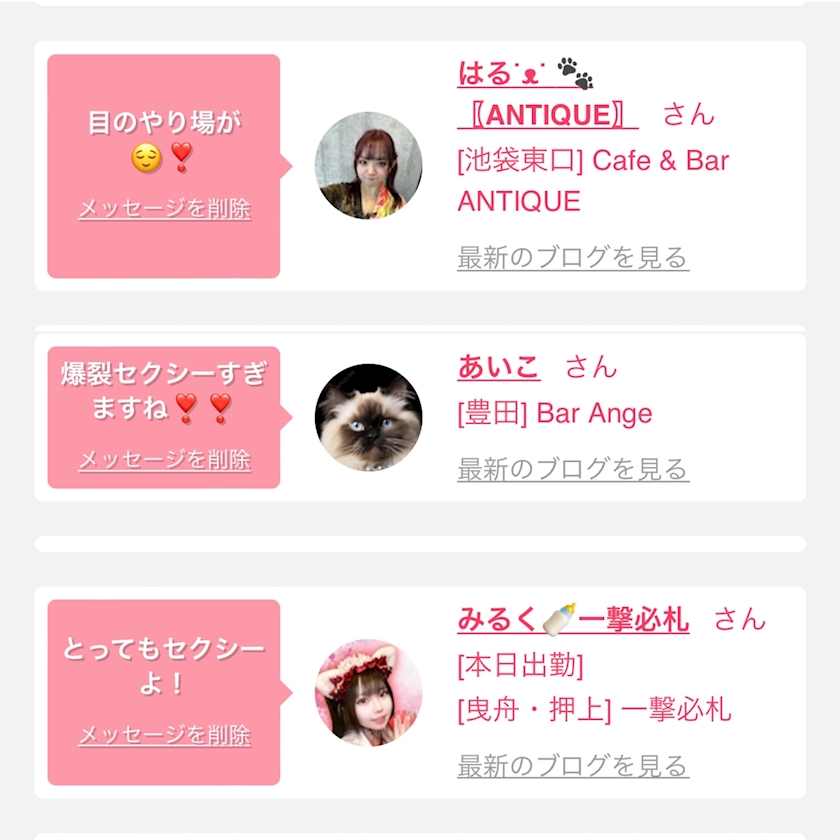This screenshot has width=840, height=840.
Task: View みるく's latest blog
Action: click(x=573, y=766)
